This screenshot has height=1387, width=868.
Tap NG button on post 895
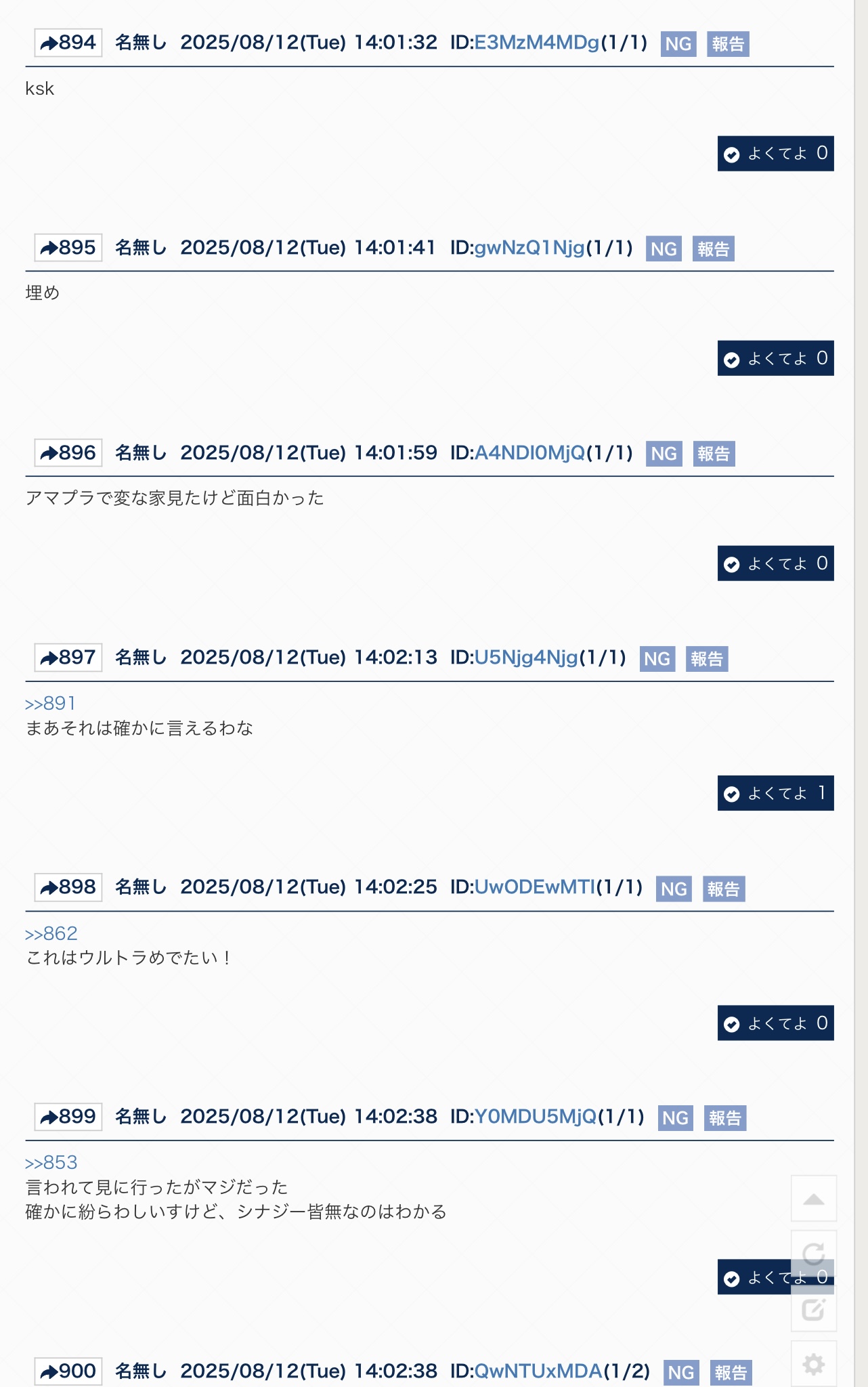coord(664,249)
